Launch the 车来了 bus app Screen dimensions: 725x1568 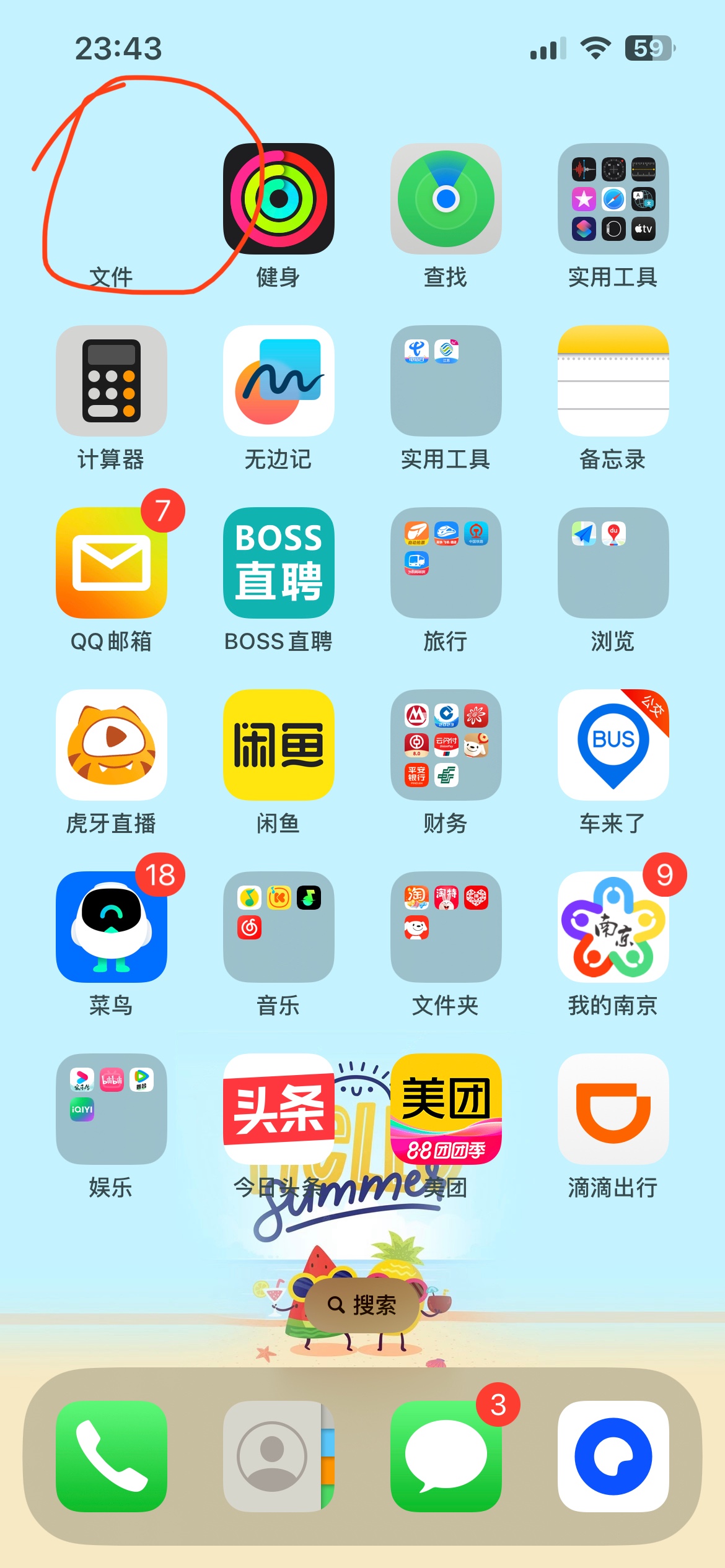(x=613, y=745)
